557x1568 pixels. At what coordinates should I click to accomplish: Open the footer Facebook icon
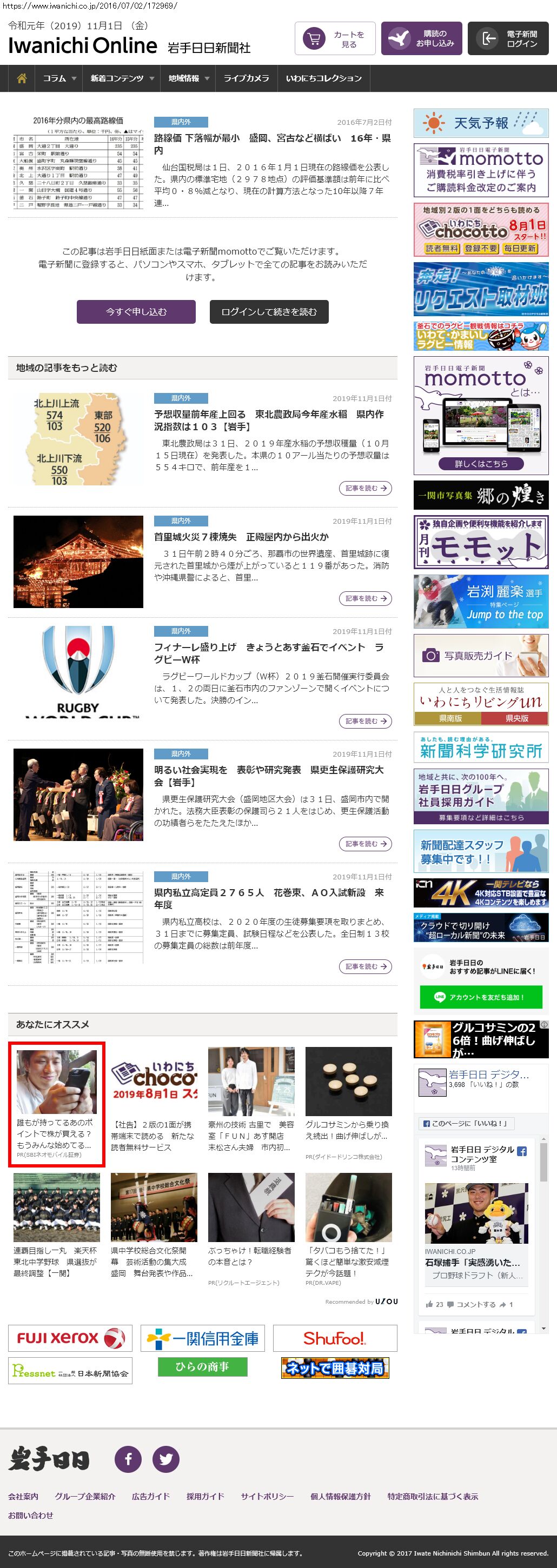129,1459
